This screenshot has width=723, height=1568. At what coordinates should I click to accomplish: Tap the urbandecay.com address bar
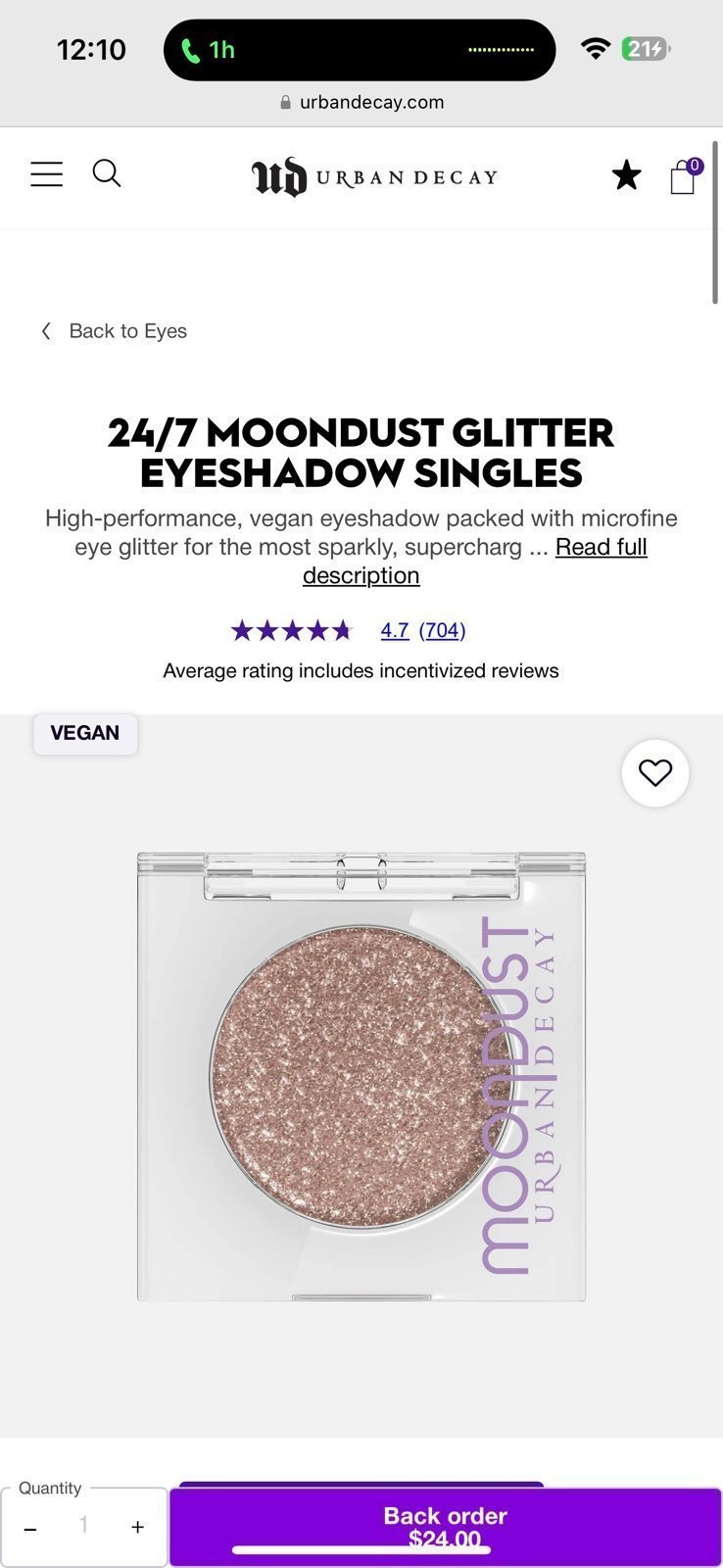(x=361, y=102)
